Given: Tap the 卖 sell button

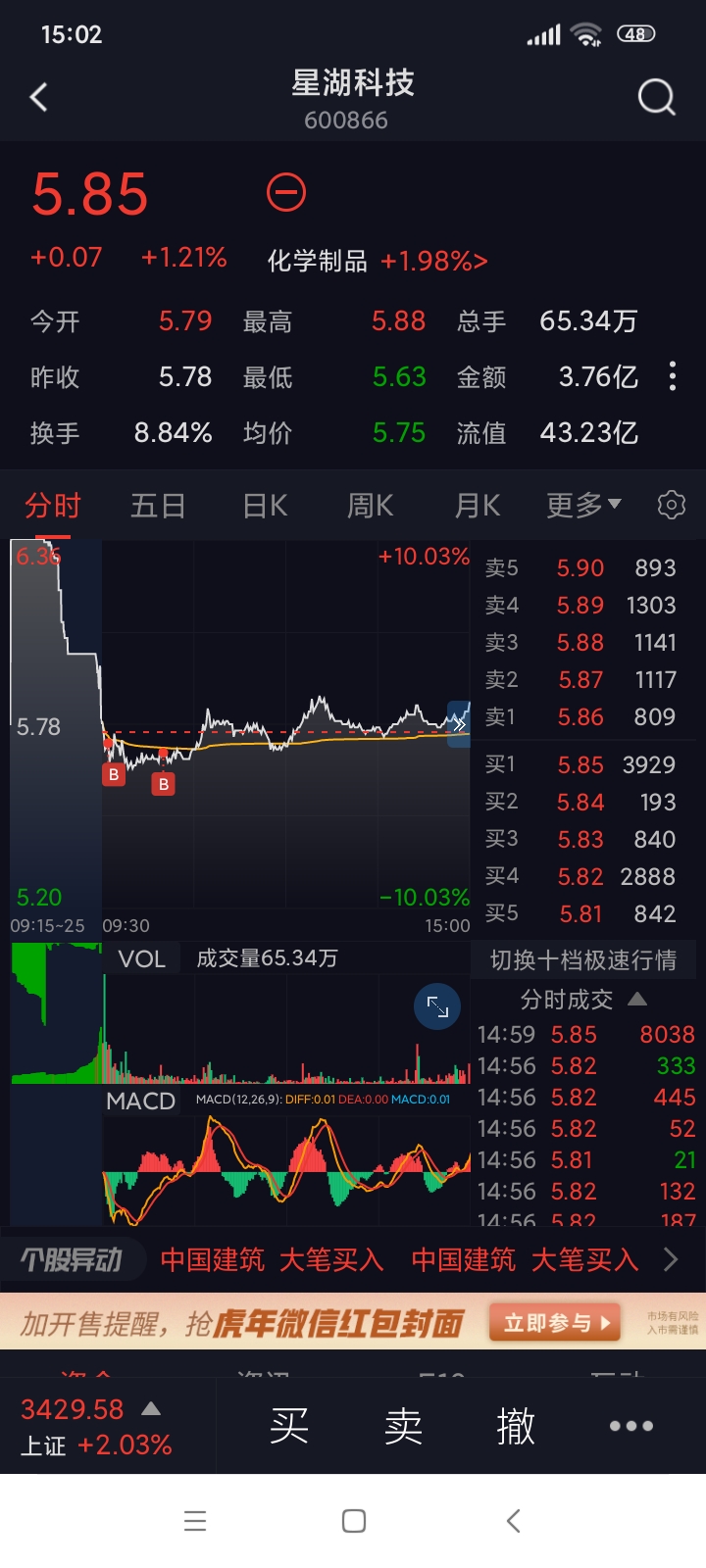Looking at the screenshot, I should (x=403, y=1426).
